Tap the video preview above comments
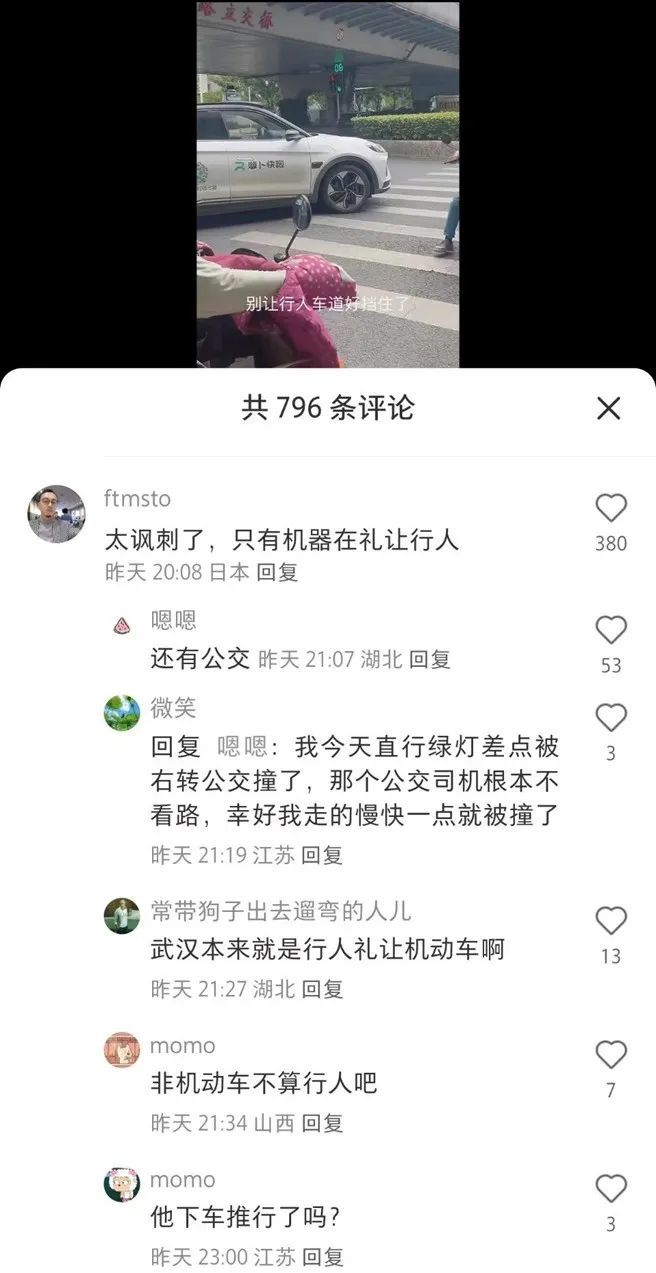656x1273 pixels. 327,184
